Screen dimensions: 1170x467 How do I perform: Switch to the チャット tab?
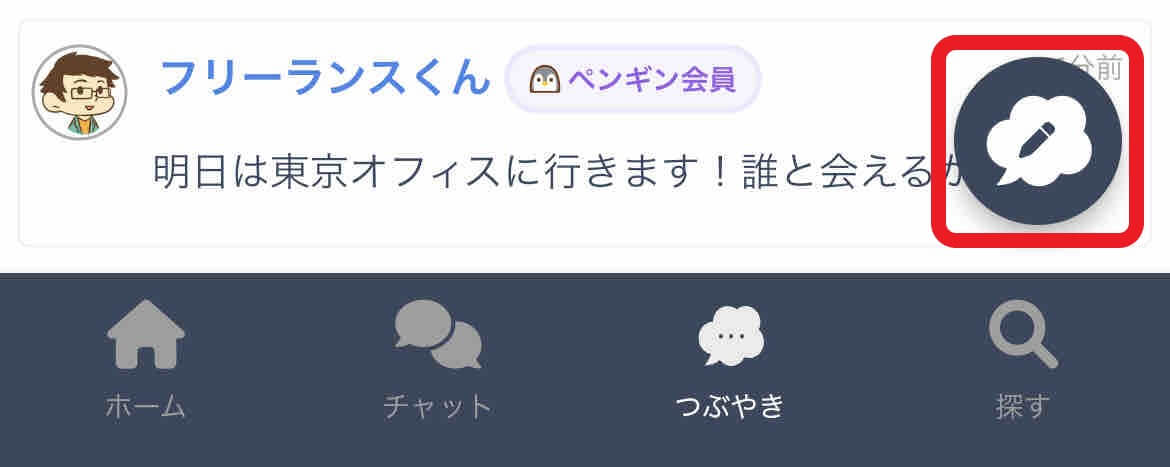[438, 360]
